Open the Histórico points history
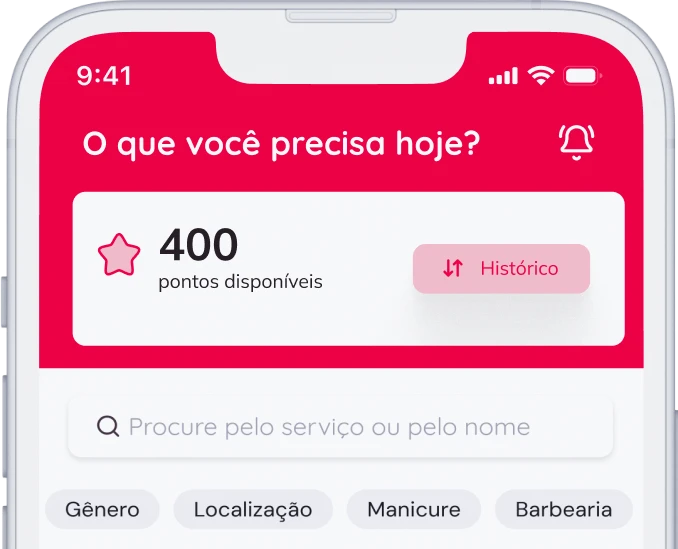 tap(501, 269)
